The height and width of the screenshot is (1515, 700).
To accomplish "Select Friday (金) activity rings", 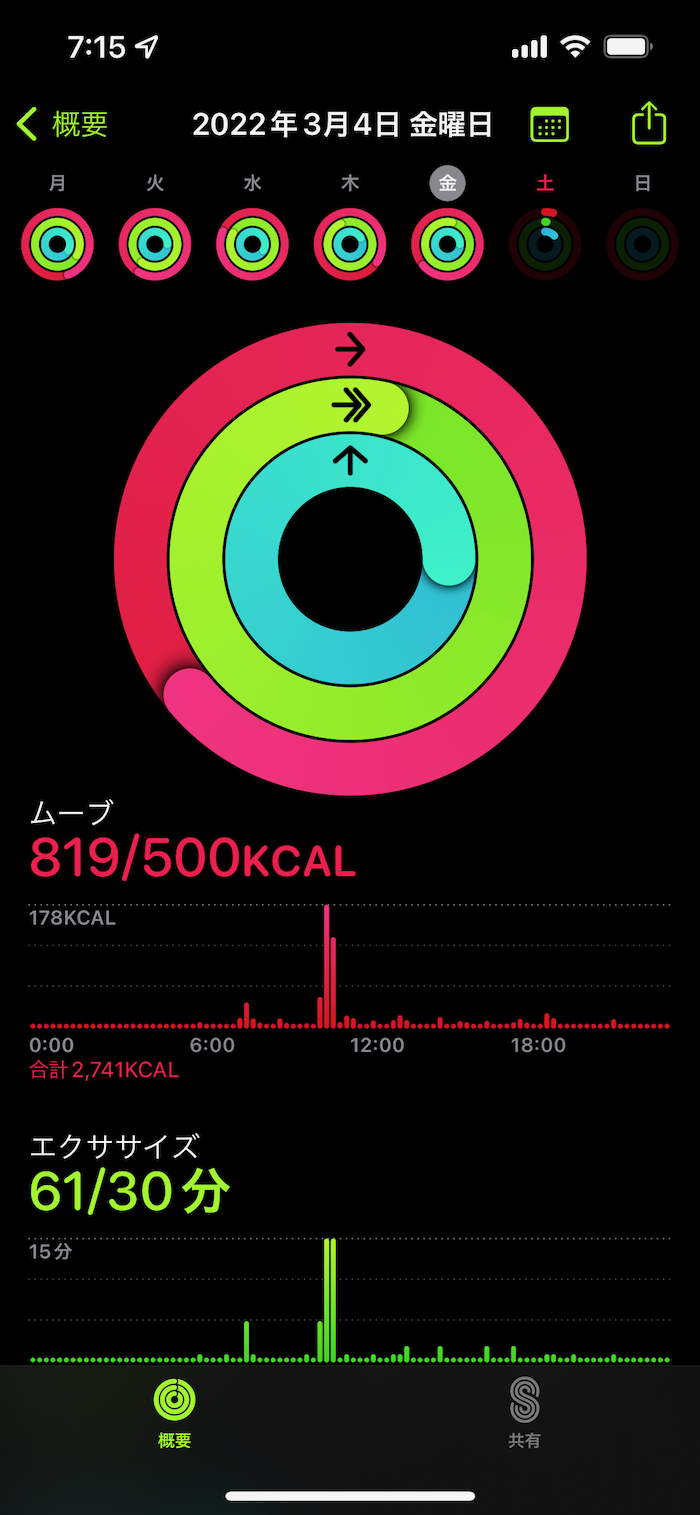I will pos(447,244).
